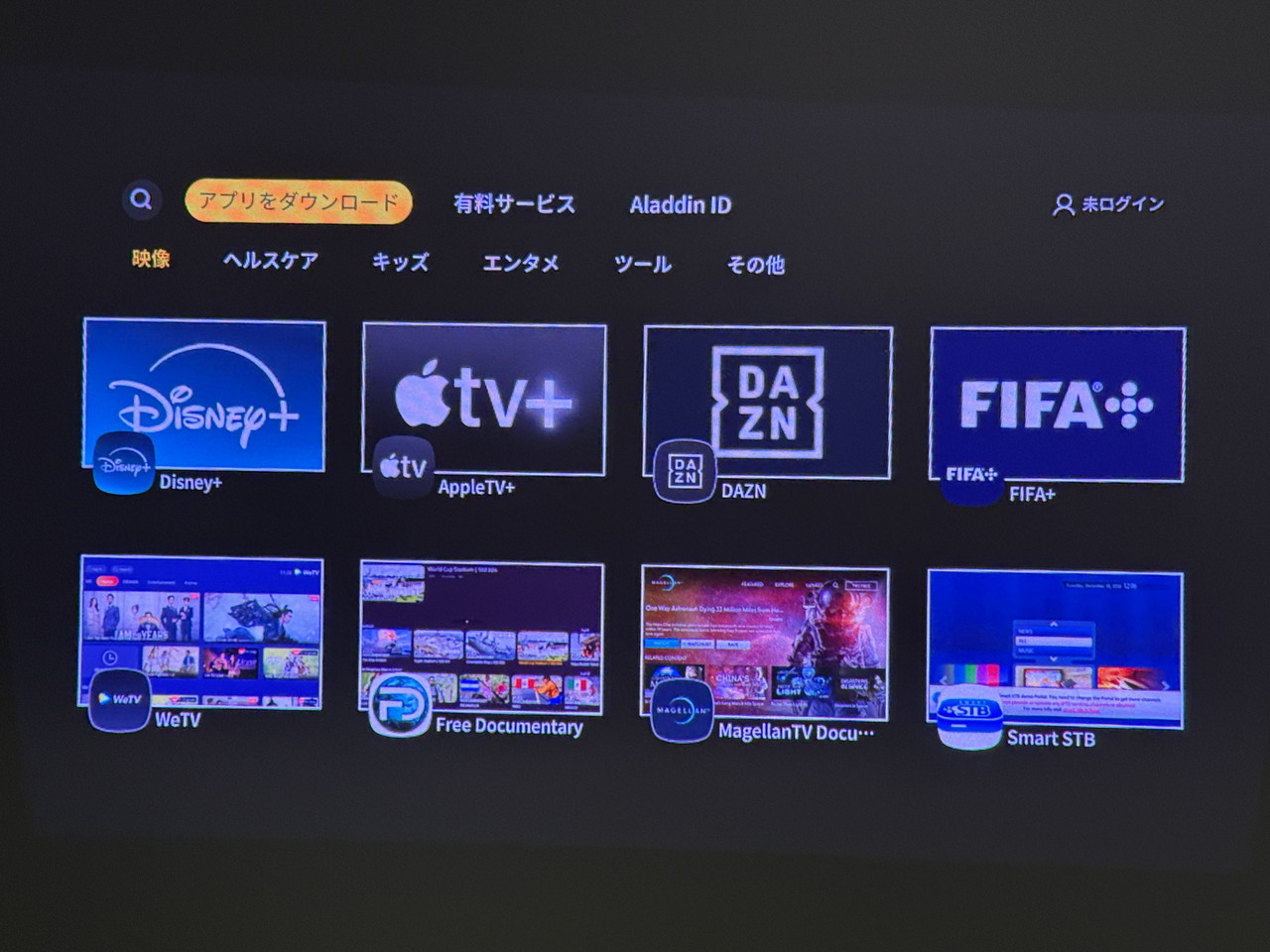Open MagellanTV Documentary app tile
The image size is (1270, 952).
click(x=765, y=643)
